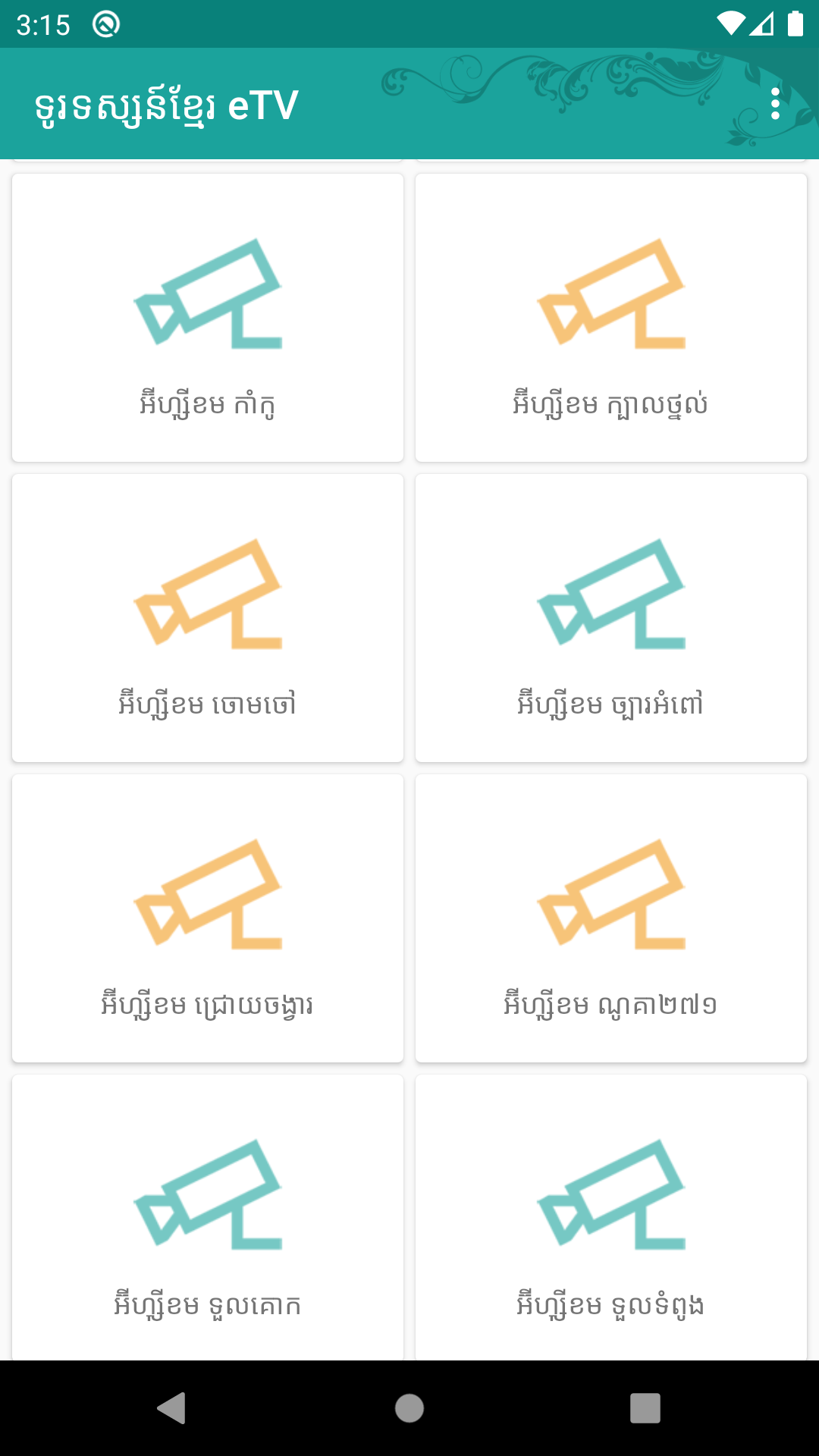Open the overflow menu

[x=774, y=104]
